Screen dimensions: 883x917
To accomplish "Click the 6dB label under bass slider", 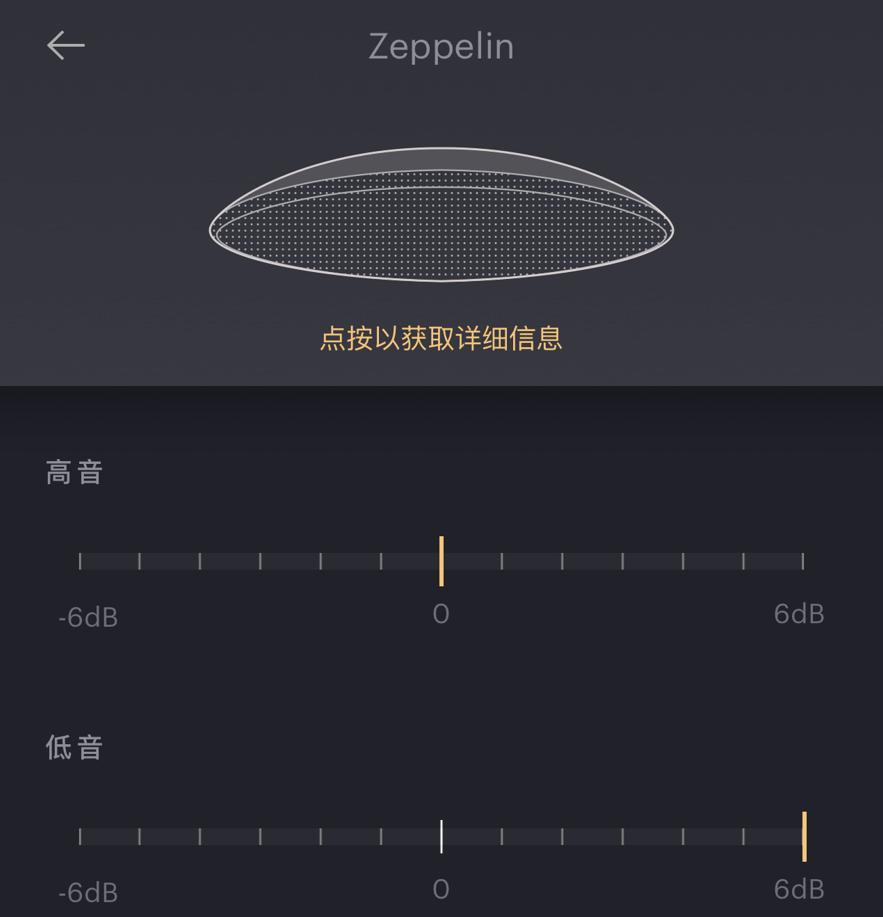I will [798, 891].
